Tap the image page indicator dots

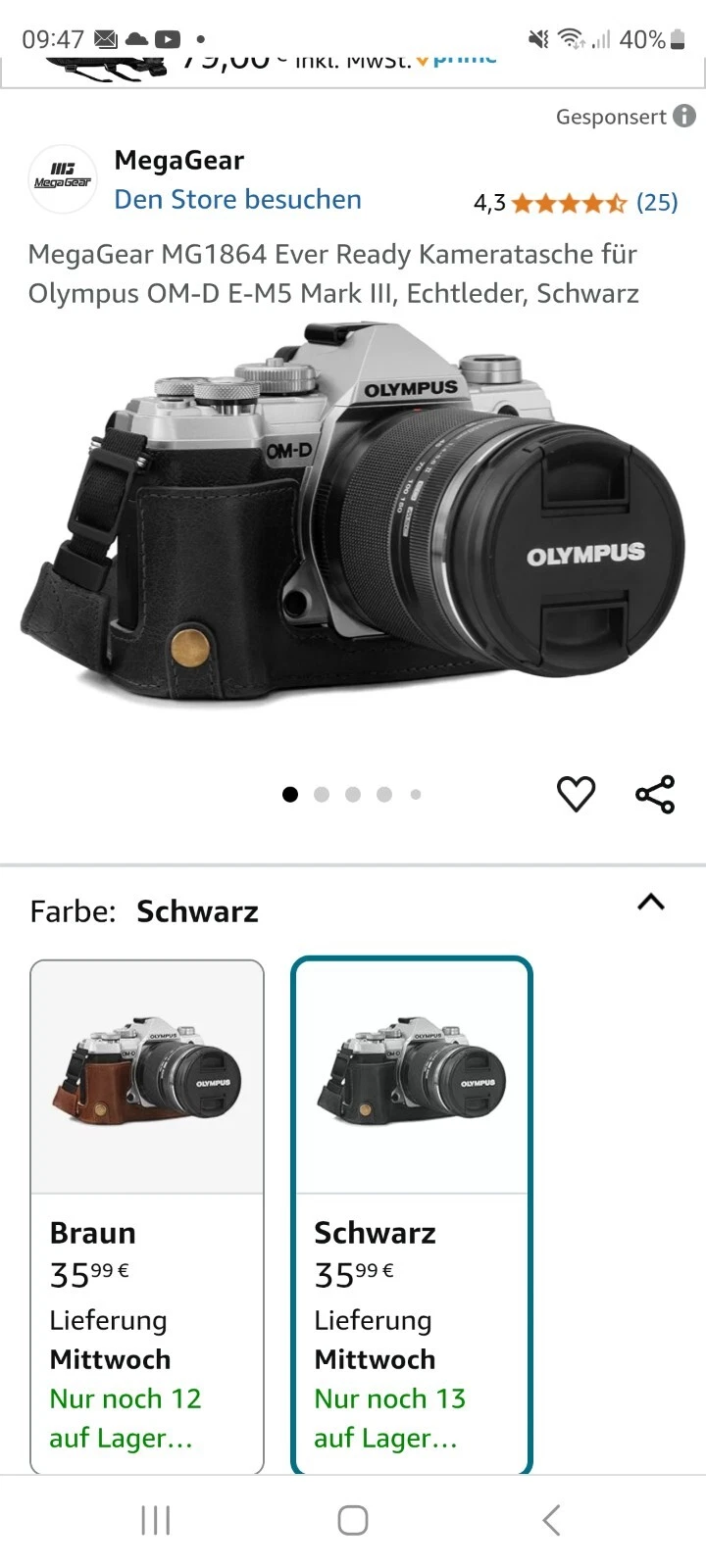coord(352,795)
